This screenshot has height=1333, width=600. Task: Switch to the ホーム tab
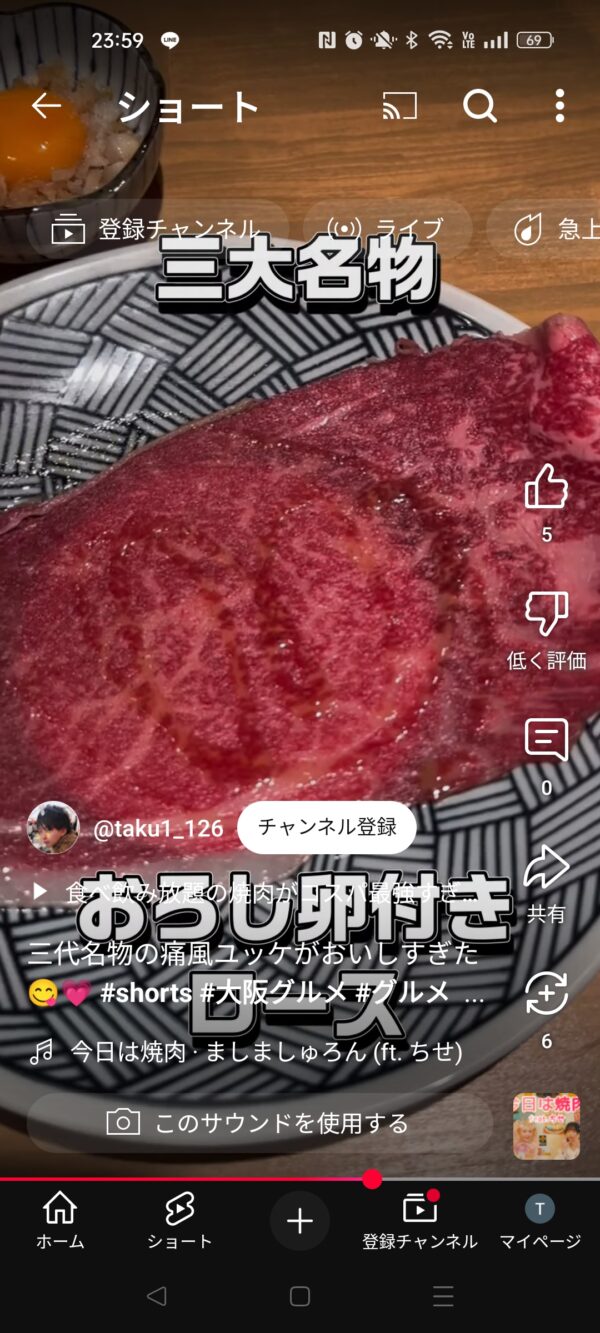coord(60,1221)
